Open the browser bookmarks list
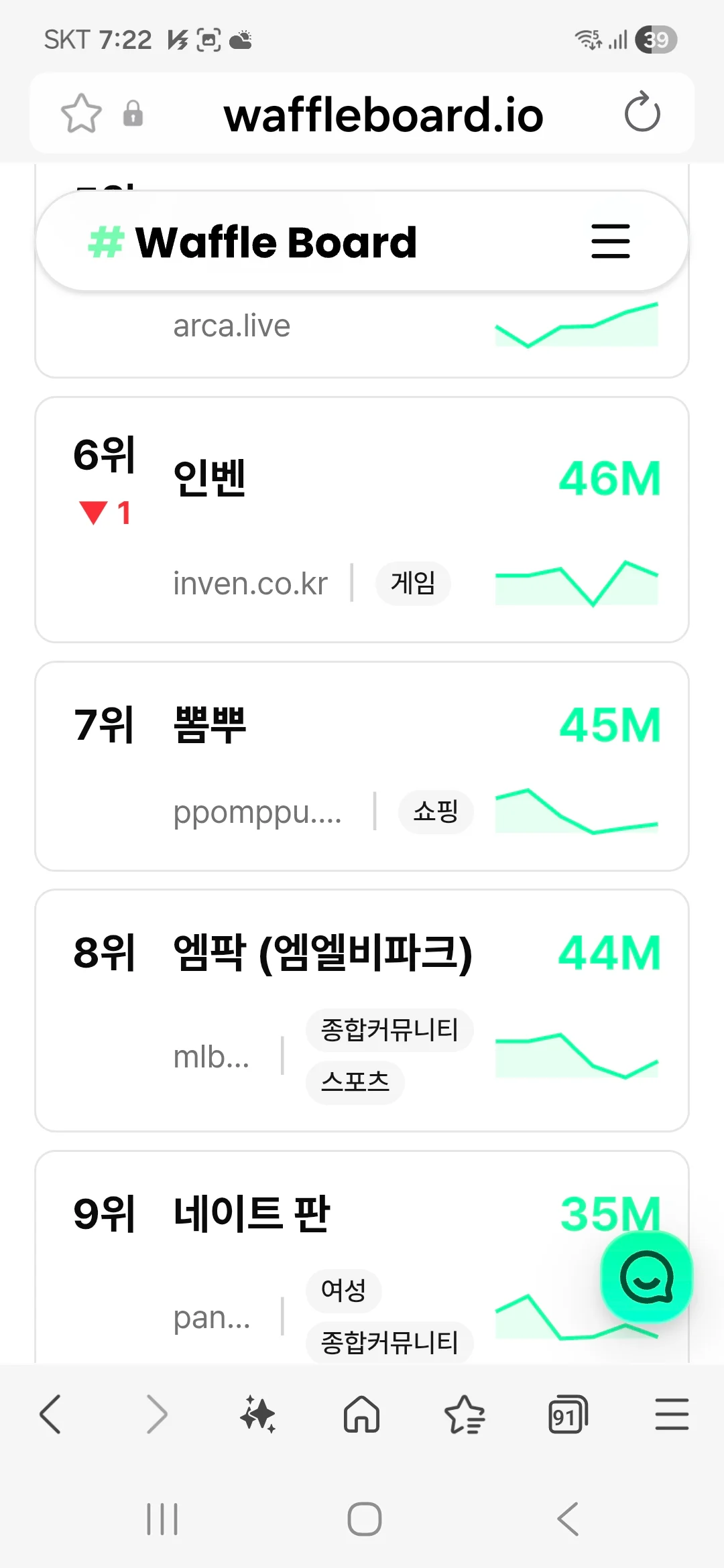This screenshot has width=724, height=1568. point(465,1414)
